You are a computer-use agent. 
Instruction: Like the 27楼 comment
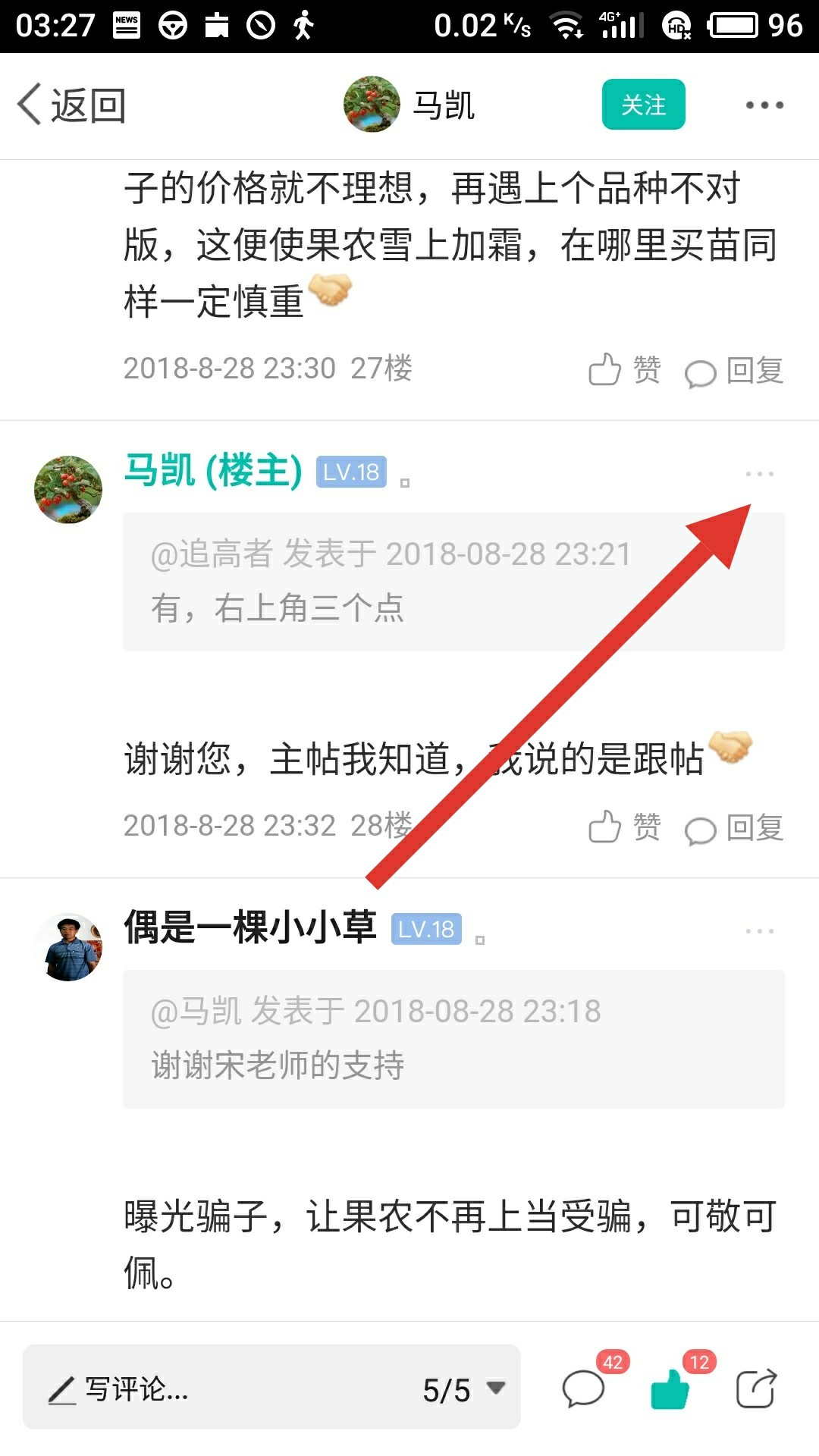pyautogui.click(x=625, y=370)
